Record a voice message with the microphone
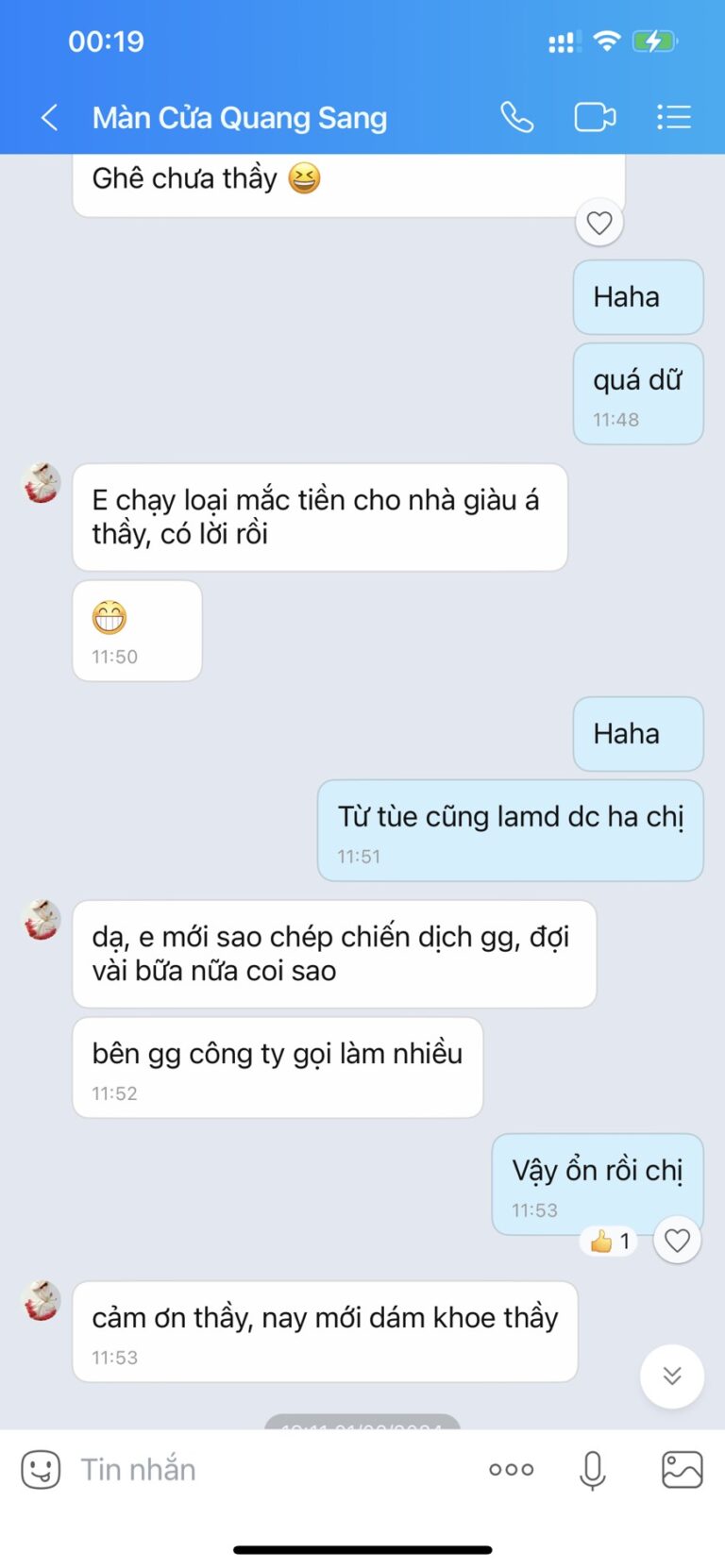Screen dimensions: 725x1568 (x=592, y=1469)
